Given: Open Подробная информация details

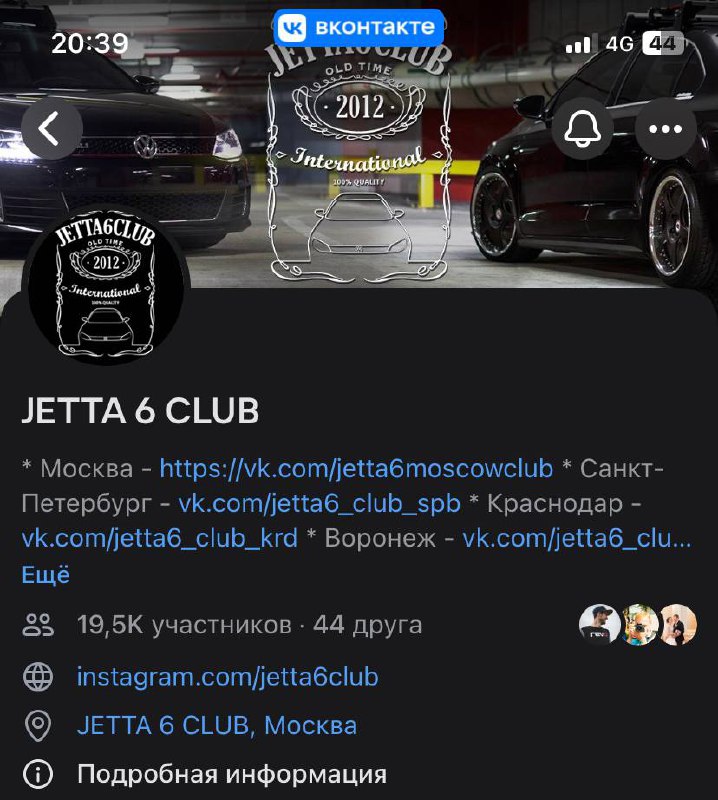Looking at the screenshot, I should [x=231, y=774].
